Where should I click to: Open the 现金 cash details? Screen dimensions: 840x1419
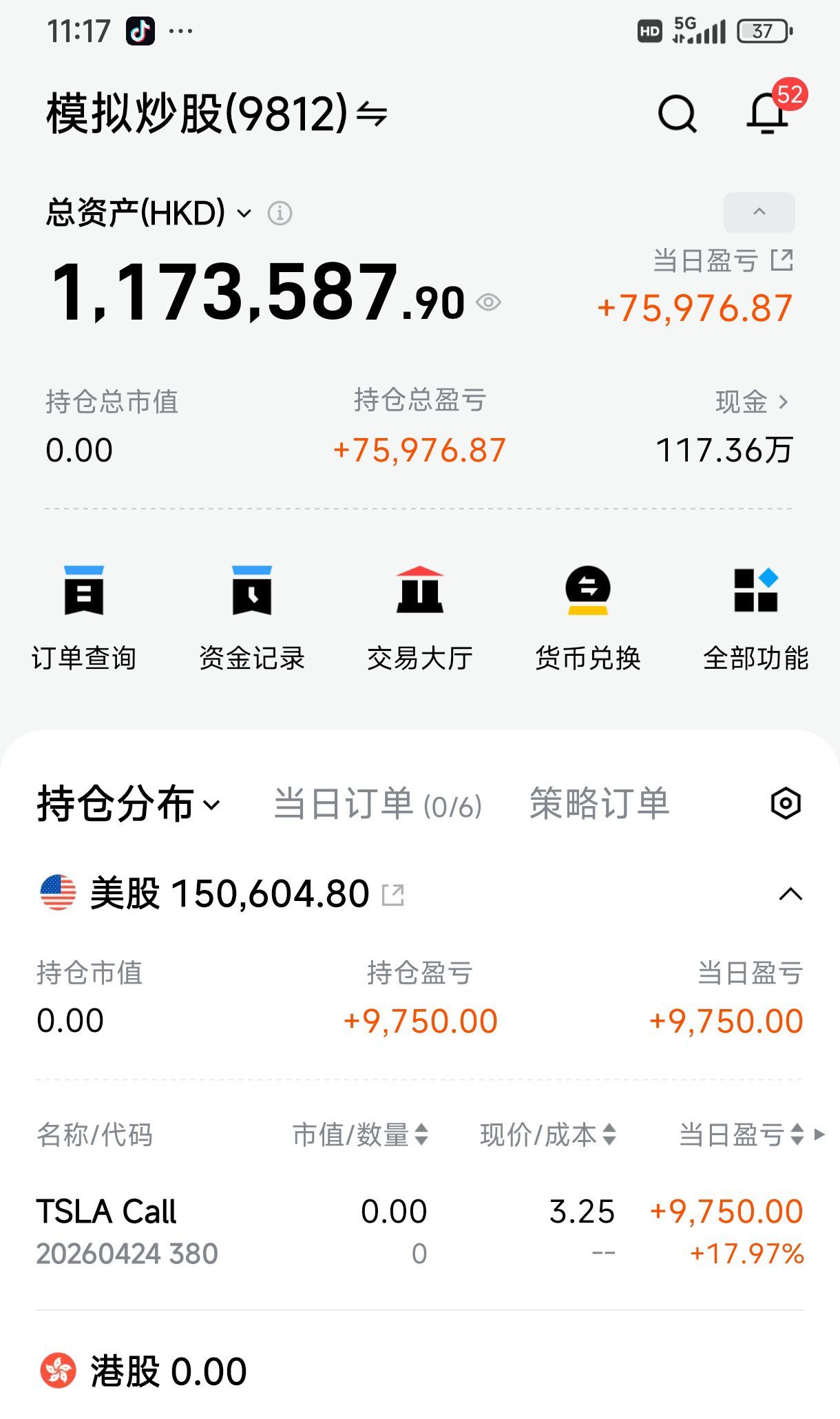(752, 402)
